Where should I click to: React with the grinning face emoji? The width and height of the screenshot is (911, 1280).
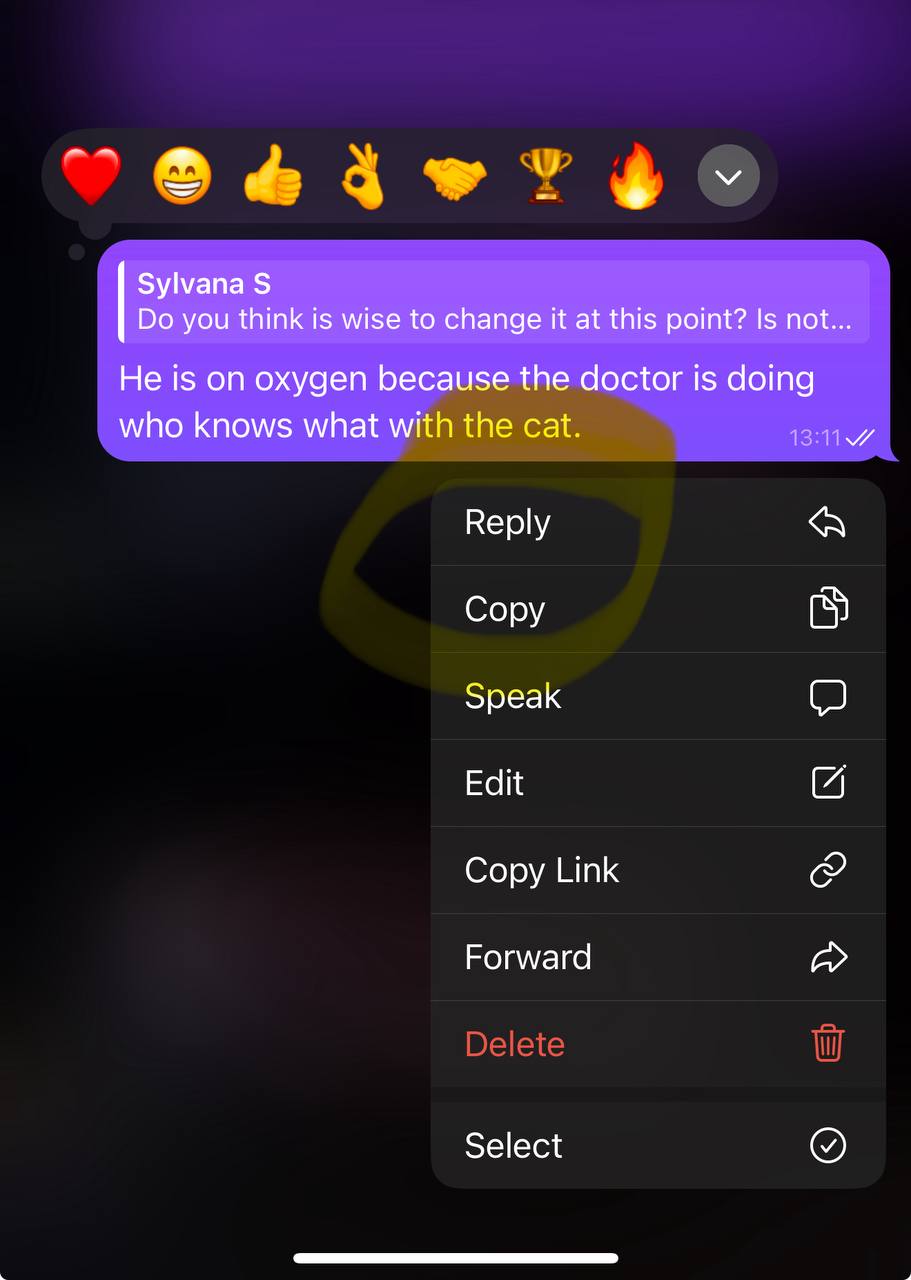pos(182,177)
